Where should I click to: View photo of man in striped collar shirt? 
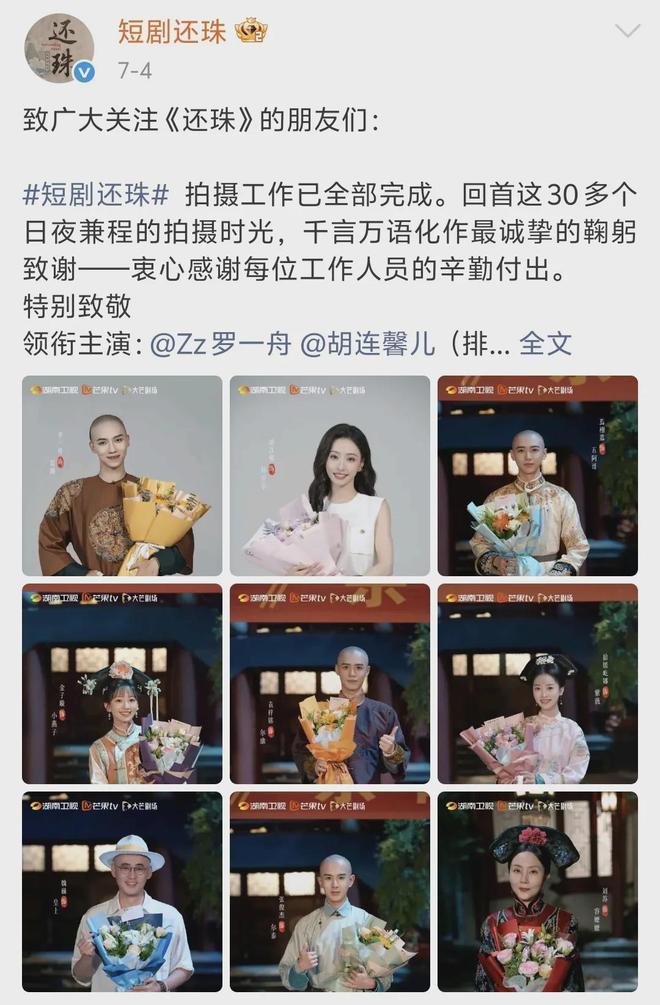pos(330,892)
